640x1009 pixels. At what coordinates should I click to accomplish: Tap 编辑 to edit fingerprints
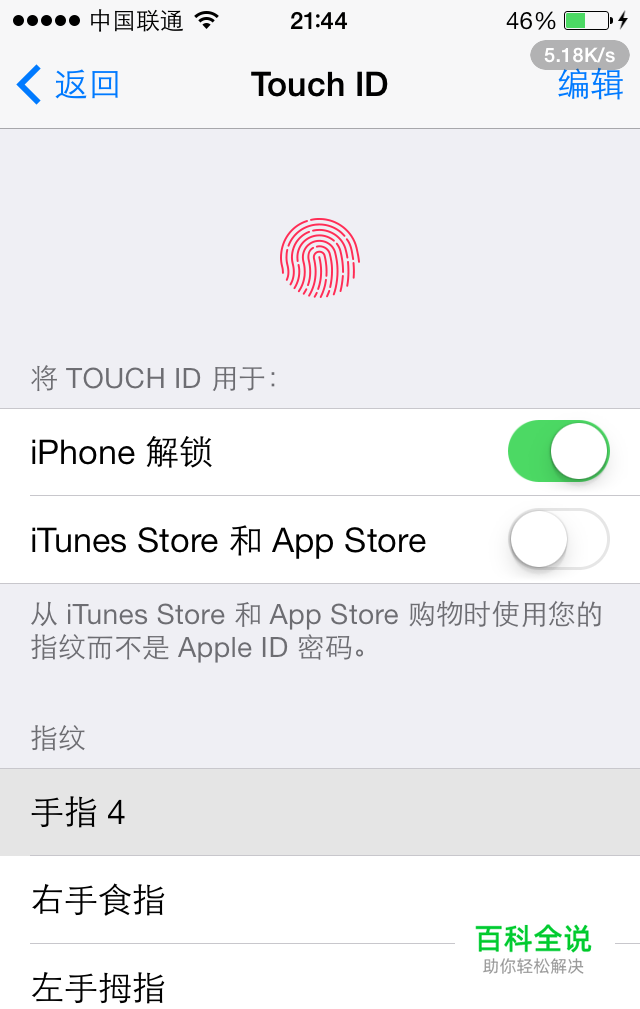[x=590, y=85]
